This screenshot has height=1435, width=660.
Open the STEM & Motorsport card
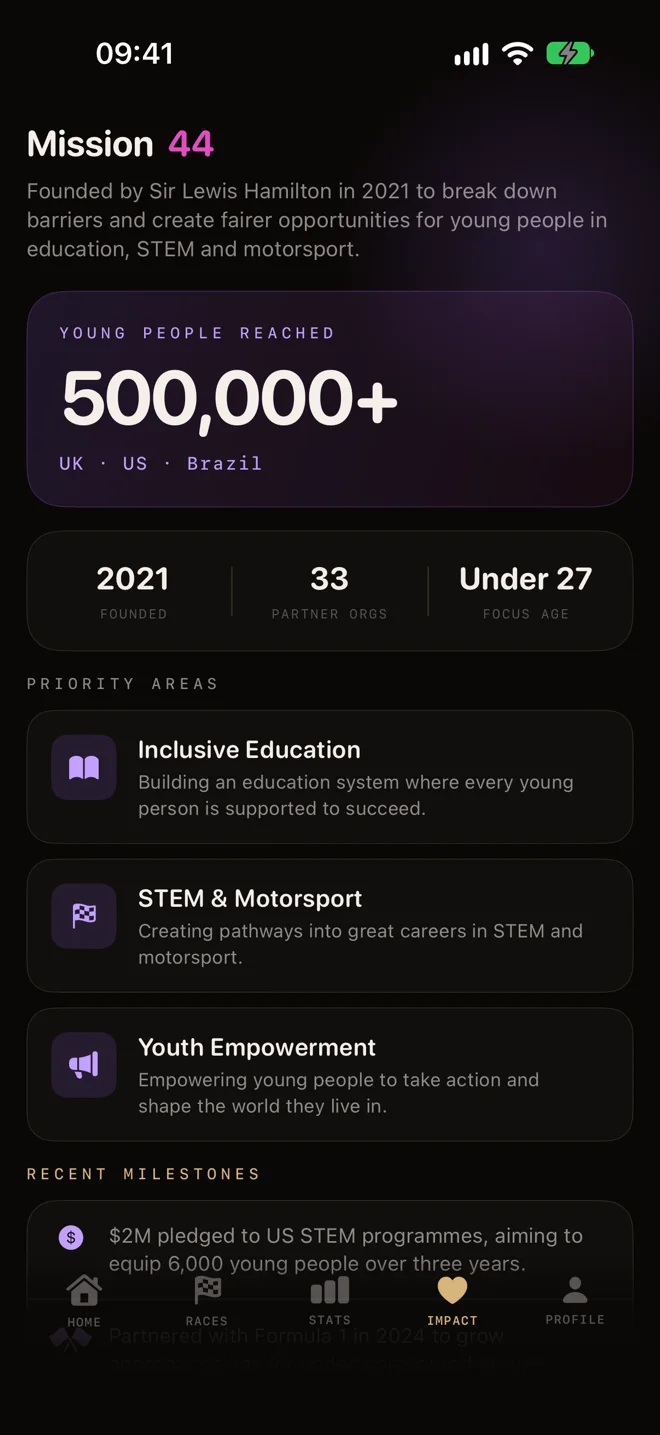330,926
